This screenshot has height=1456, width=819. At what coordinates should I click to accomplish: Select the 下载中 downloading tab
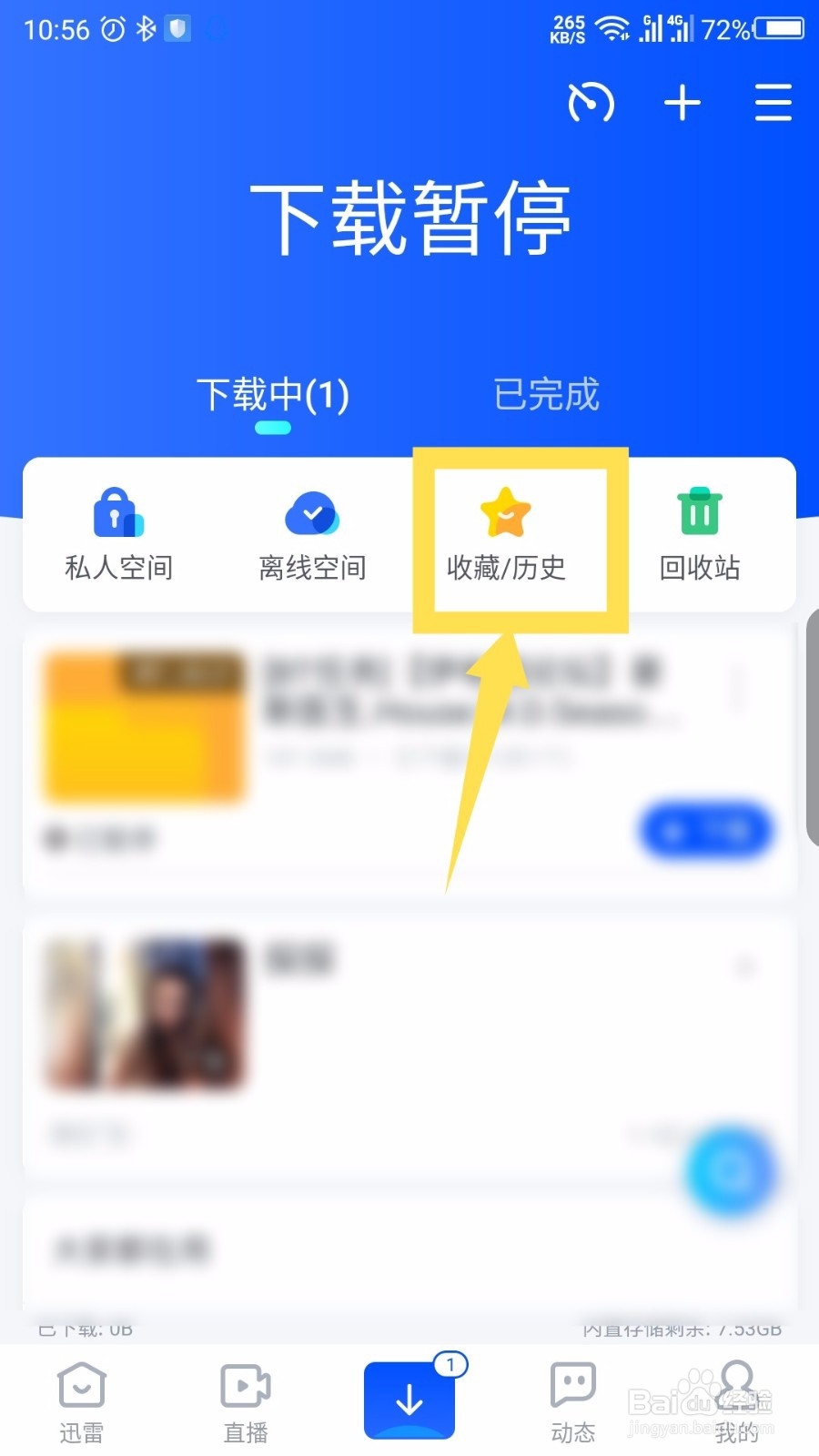(273, 394)
